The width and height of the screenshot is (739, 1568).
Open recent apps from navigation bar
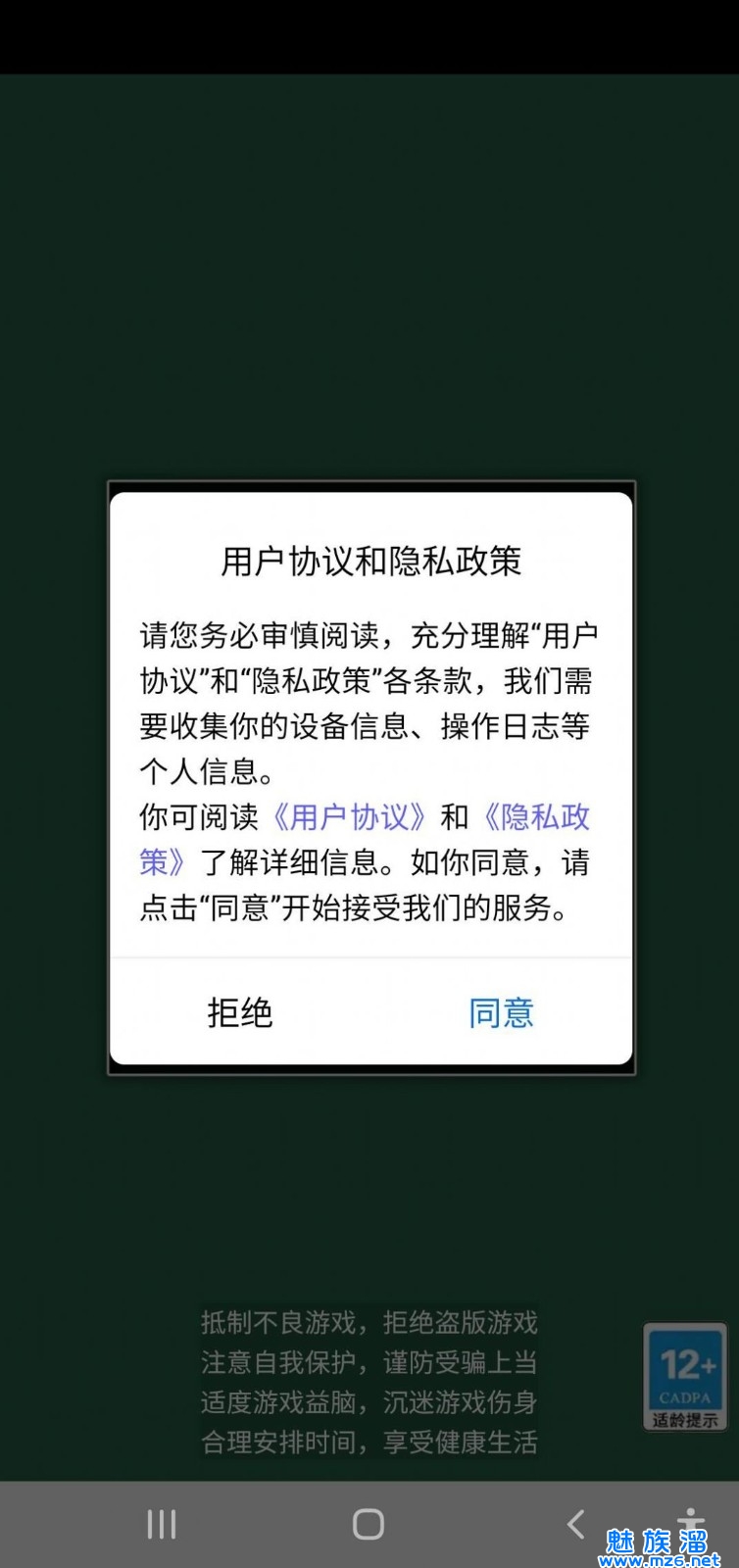pyautogui.click(x=162, y=1524)
